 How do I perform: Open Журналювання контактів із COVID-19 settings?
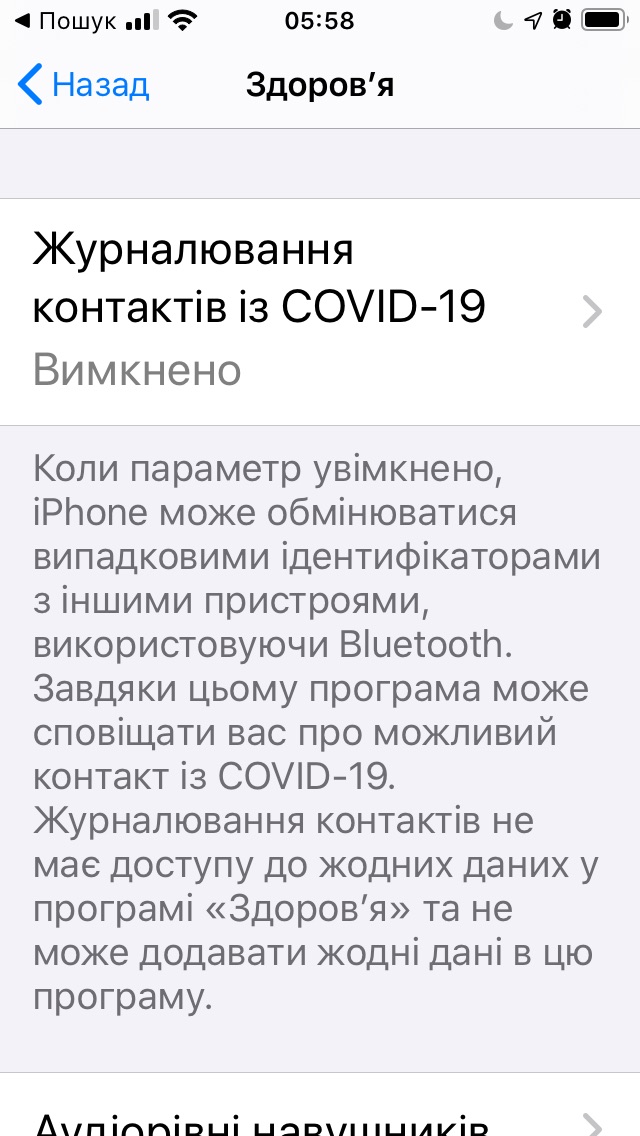[320, 311]
